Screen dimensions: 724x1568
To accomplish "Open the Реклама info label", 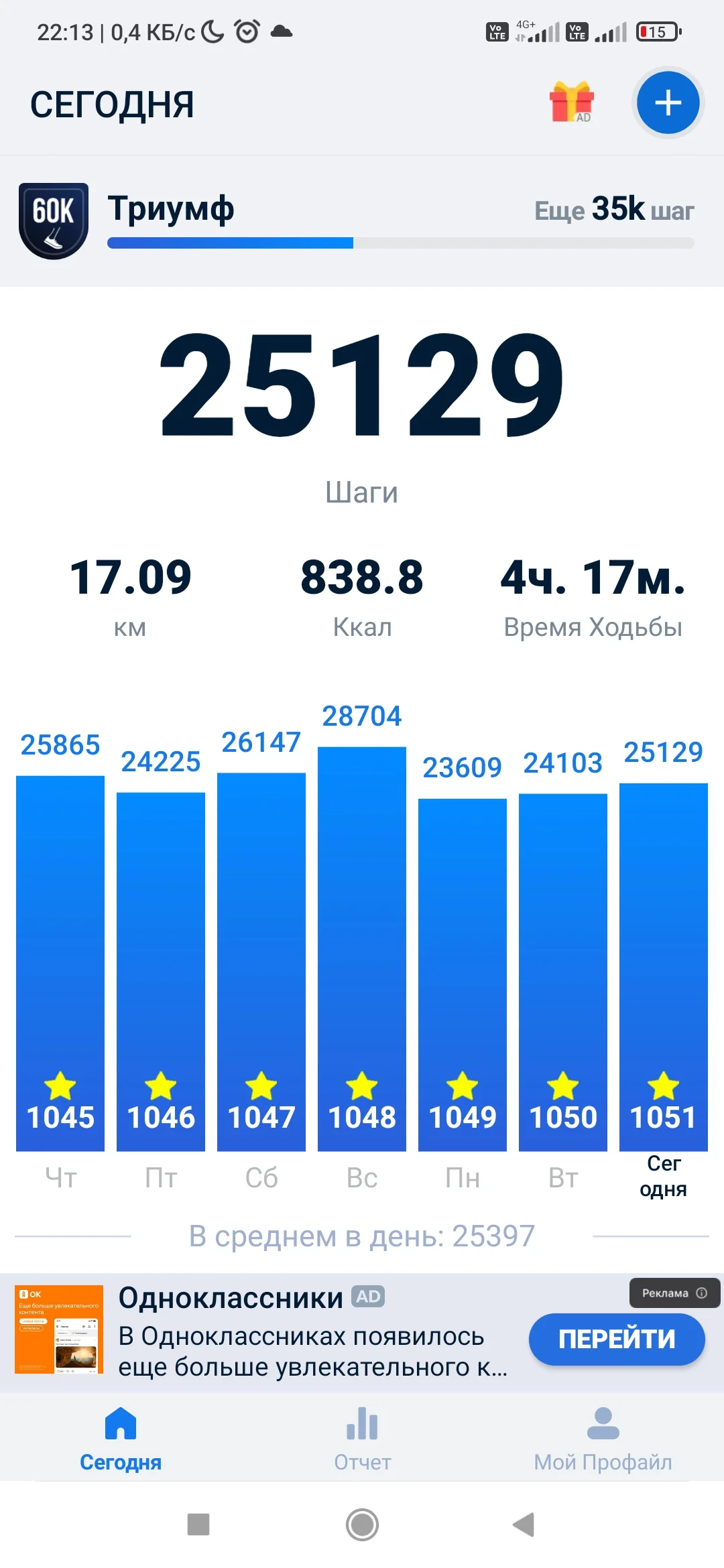I will (x=674, y=1293).
